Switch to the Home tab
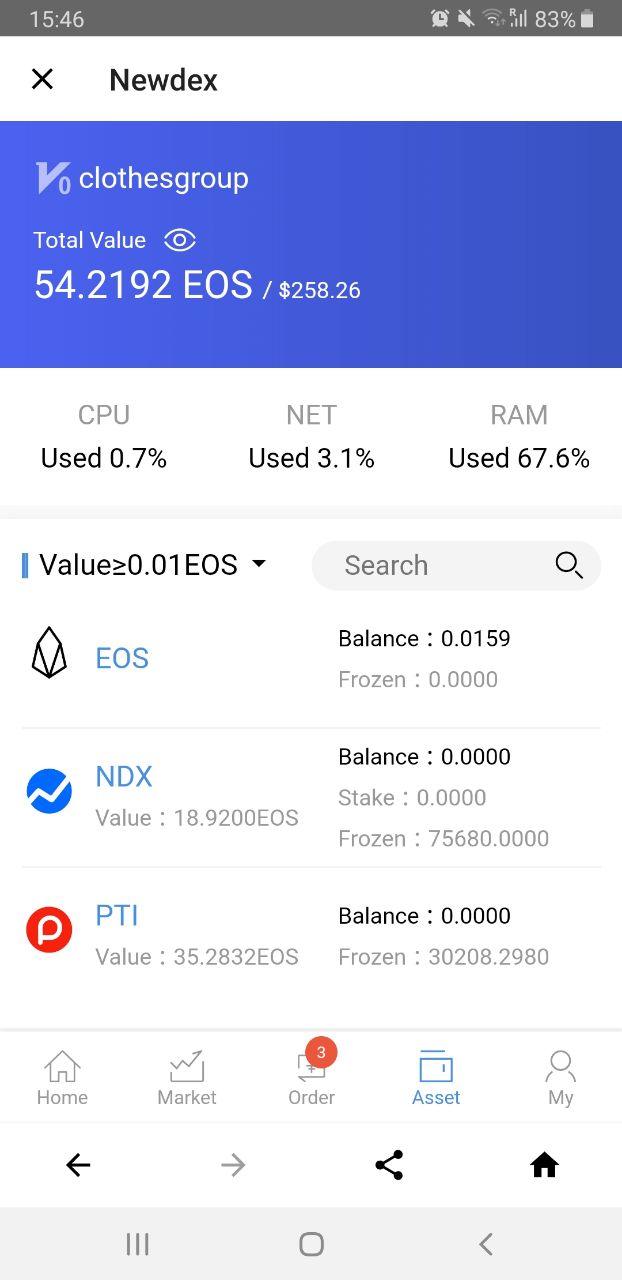 62,1078
